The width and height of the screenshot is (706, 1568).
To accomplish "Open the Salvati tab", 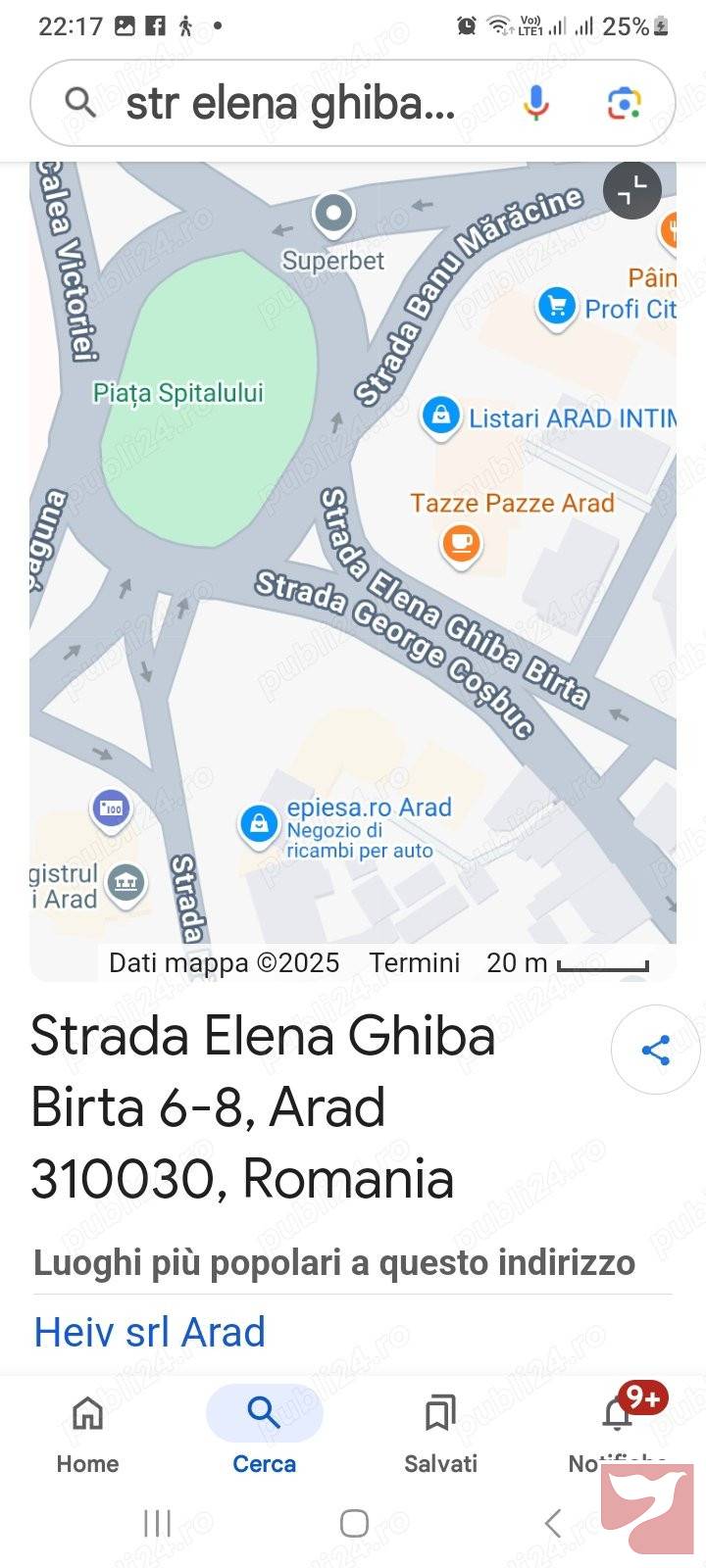I will pos(440,1434).
